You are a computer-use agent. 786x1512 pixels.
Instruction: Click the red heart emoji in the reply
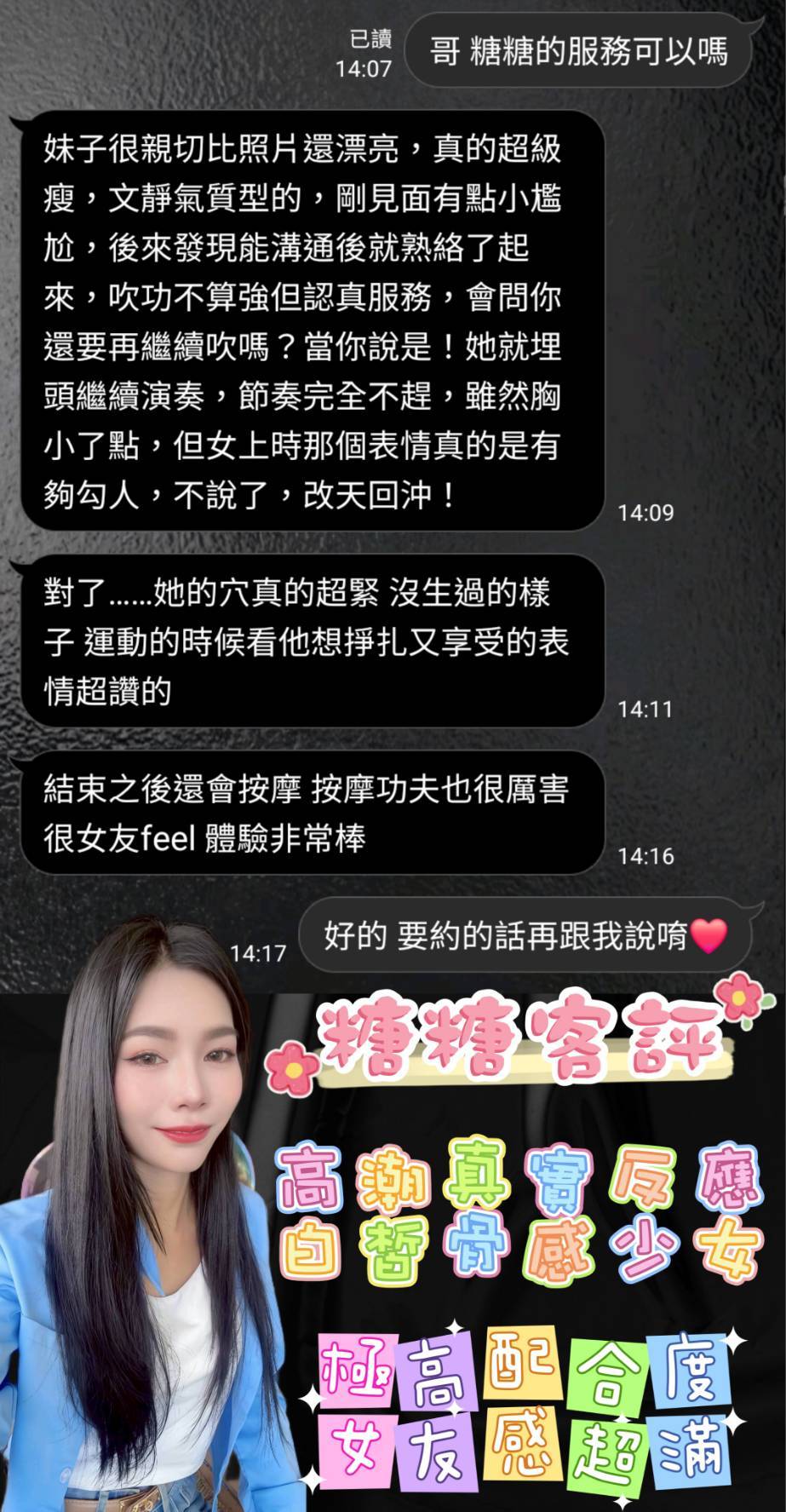[x=709, y=937]
